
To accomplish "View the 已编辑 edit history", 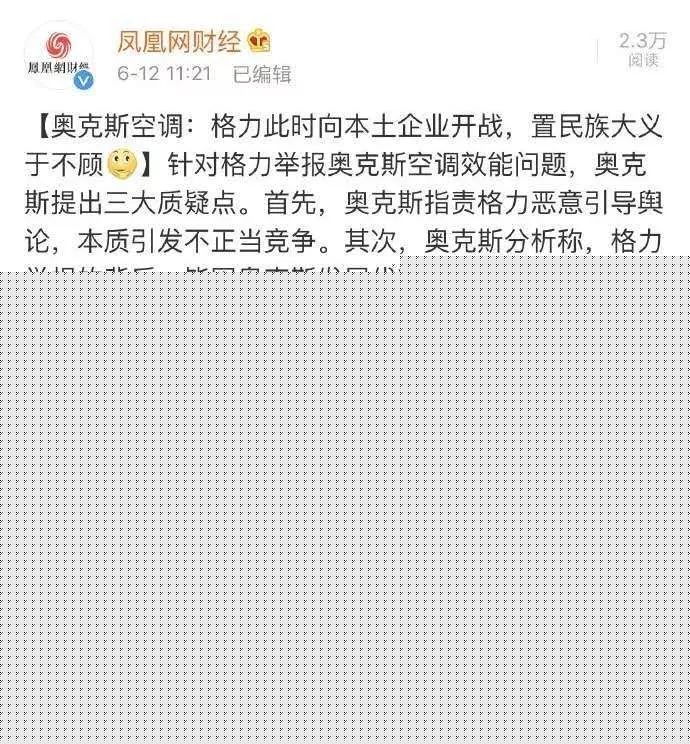I will (x=261, y=74).
